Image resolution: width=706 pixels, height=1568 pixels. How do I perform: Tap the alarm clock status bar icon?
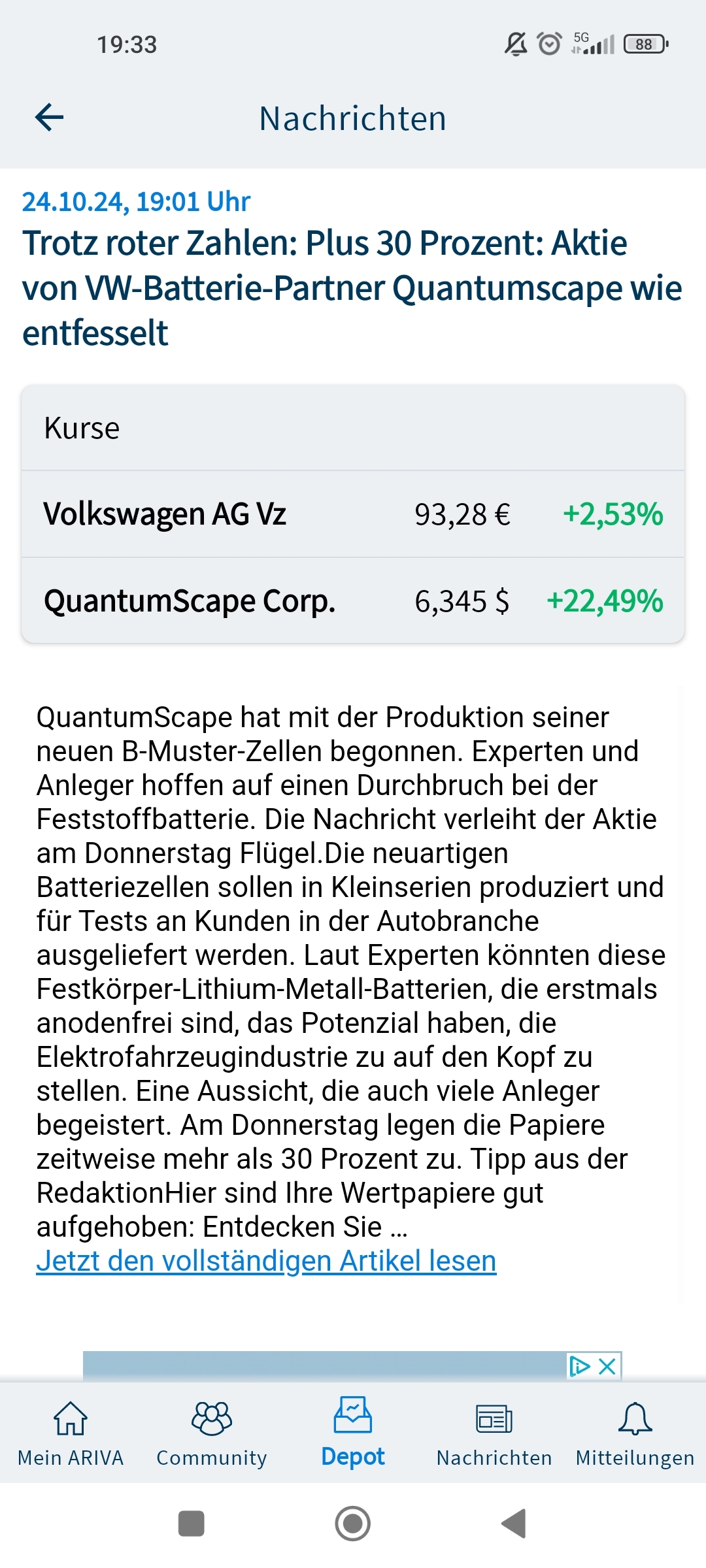(548, 42)
